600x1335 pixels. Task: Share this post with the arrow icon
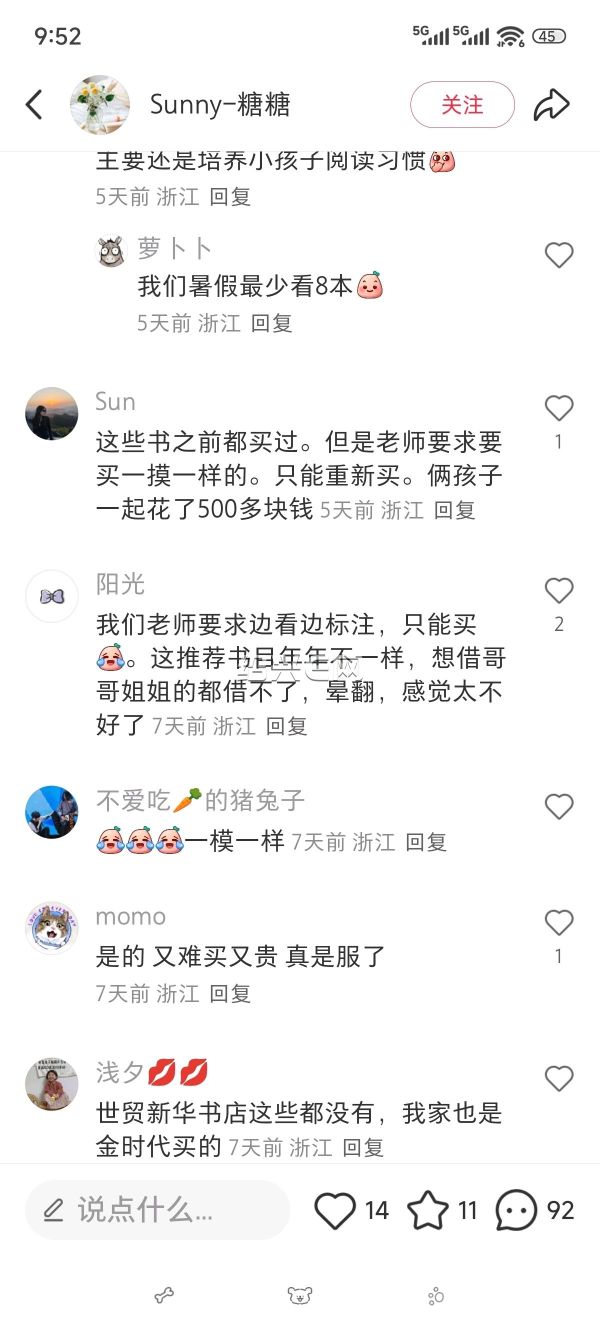pyautogui.click(x=551, y=105)
